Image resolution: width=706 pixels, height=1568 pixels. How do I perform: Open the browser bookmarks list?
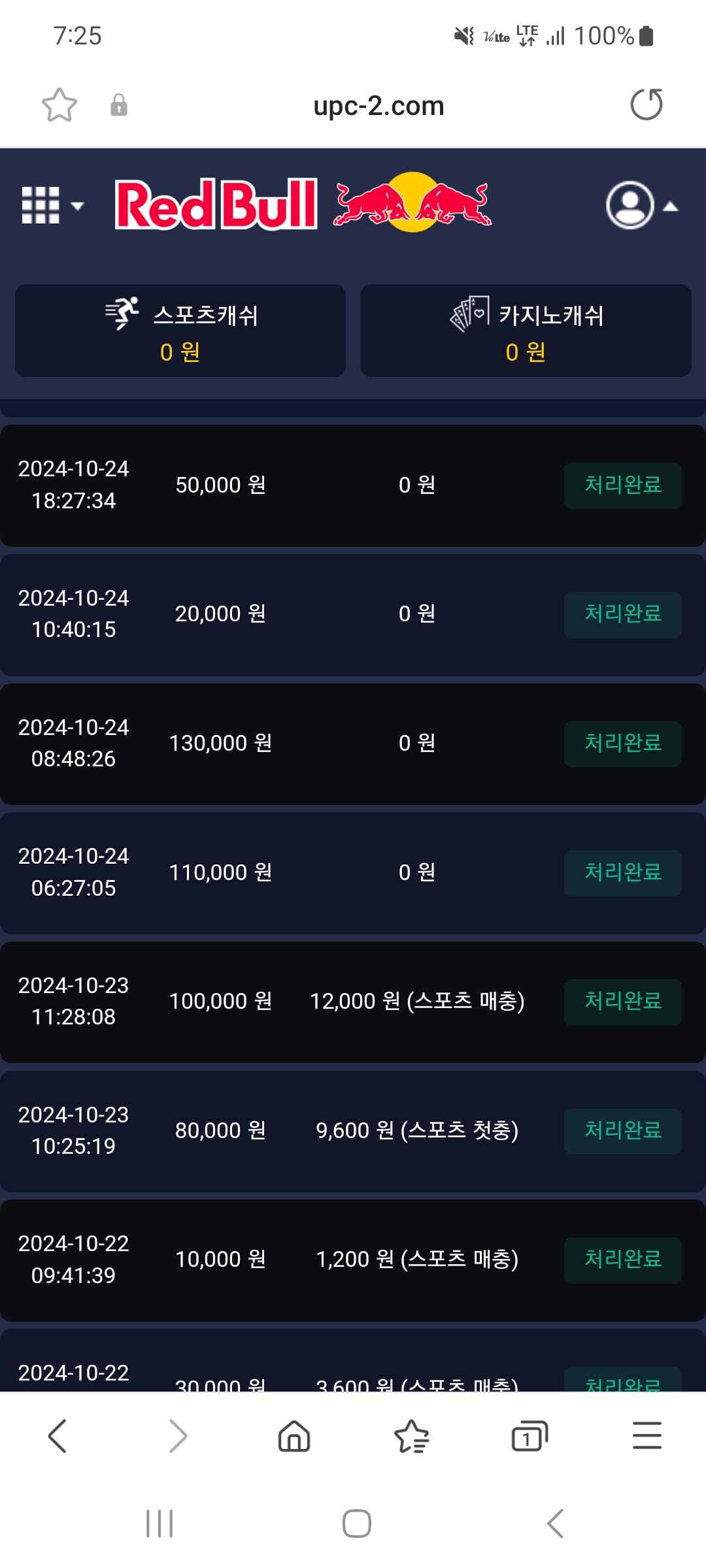point(412,1436)
